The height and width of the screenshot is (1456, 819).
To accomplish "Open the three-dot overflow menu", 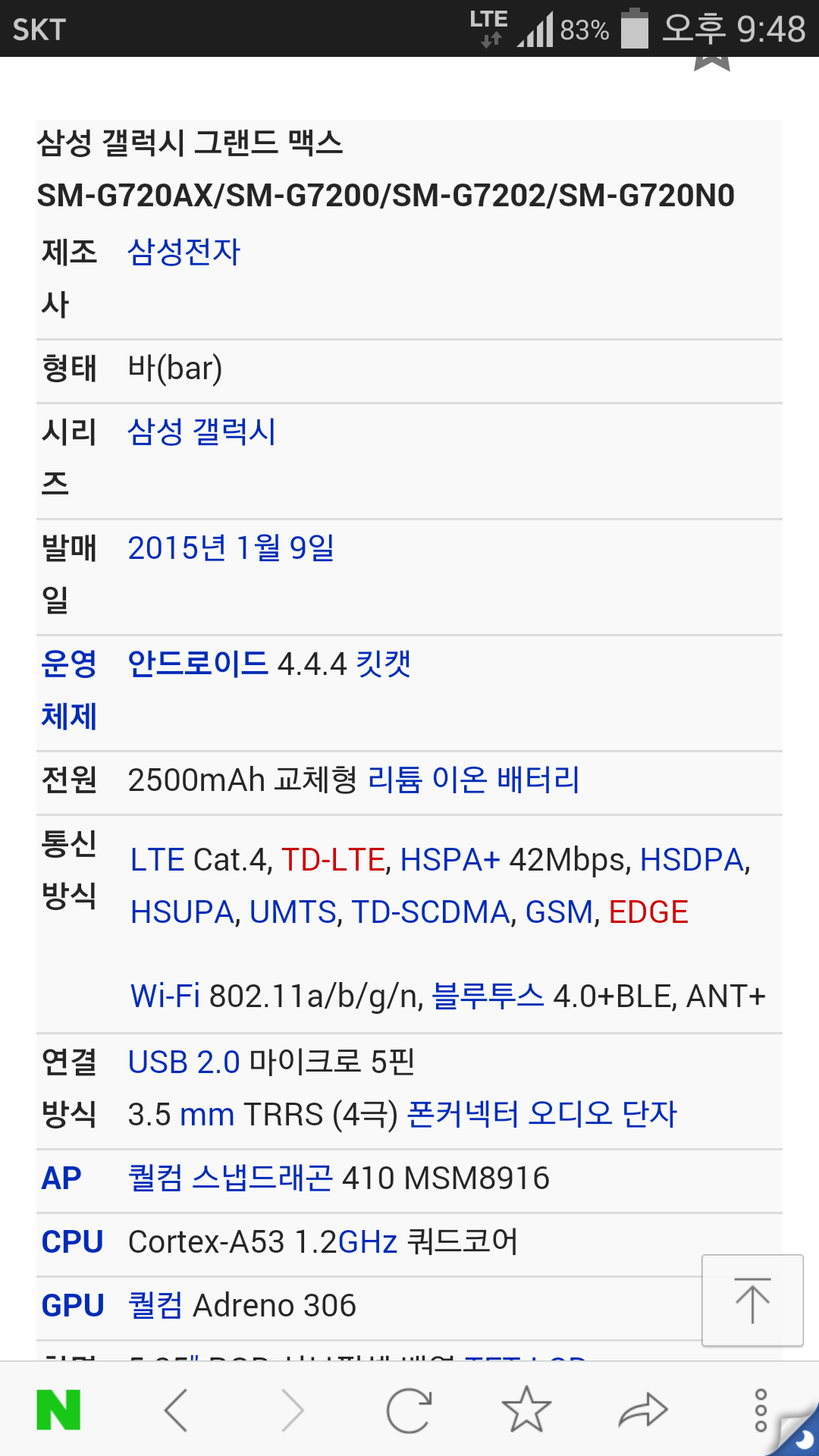I will click(x=761, y=1410).
